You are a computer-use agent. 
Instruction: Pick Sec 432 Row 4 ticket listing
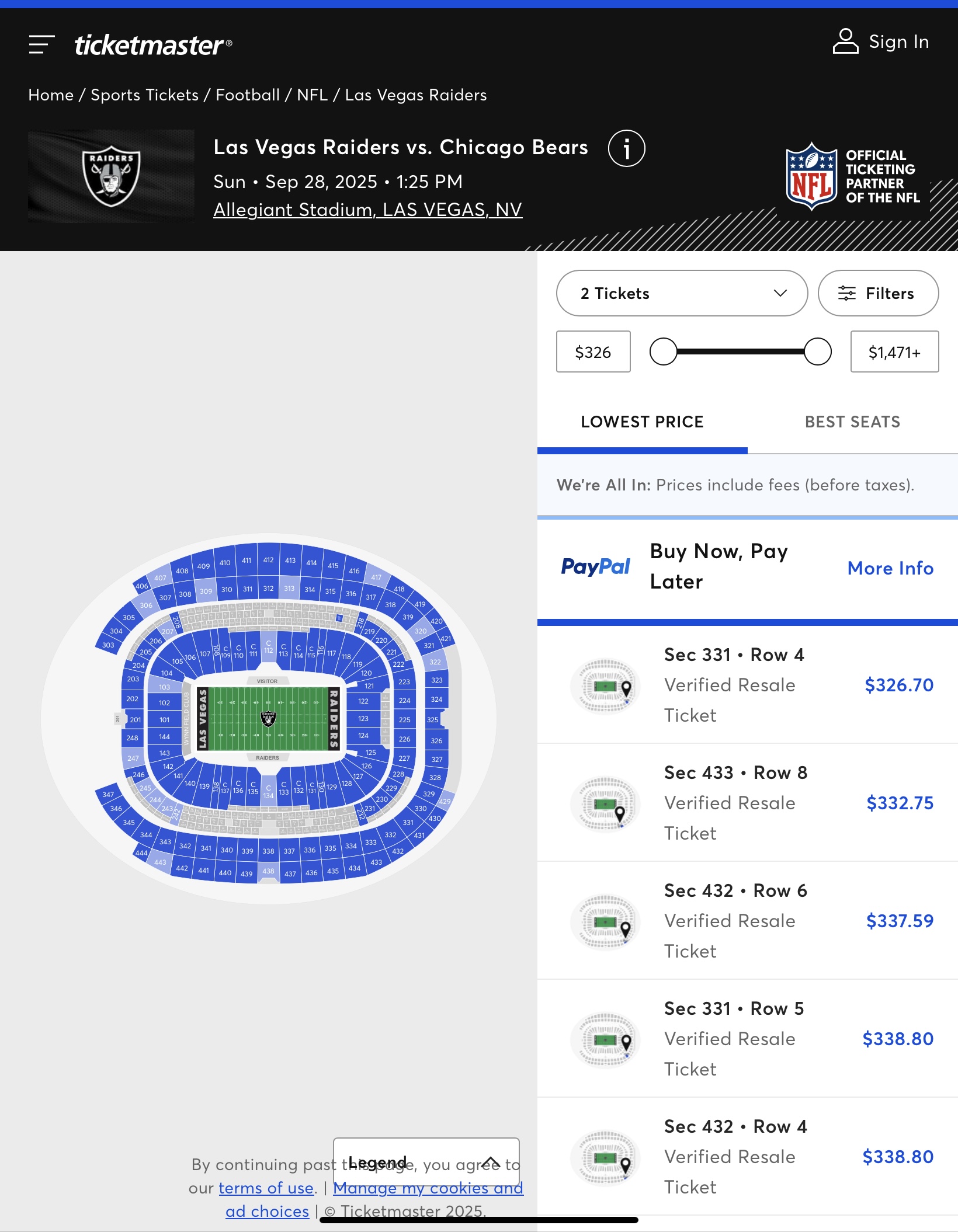(747, 1156)
